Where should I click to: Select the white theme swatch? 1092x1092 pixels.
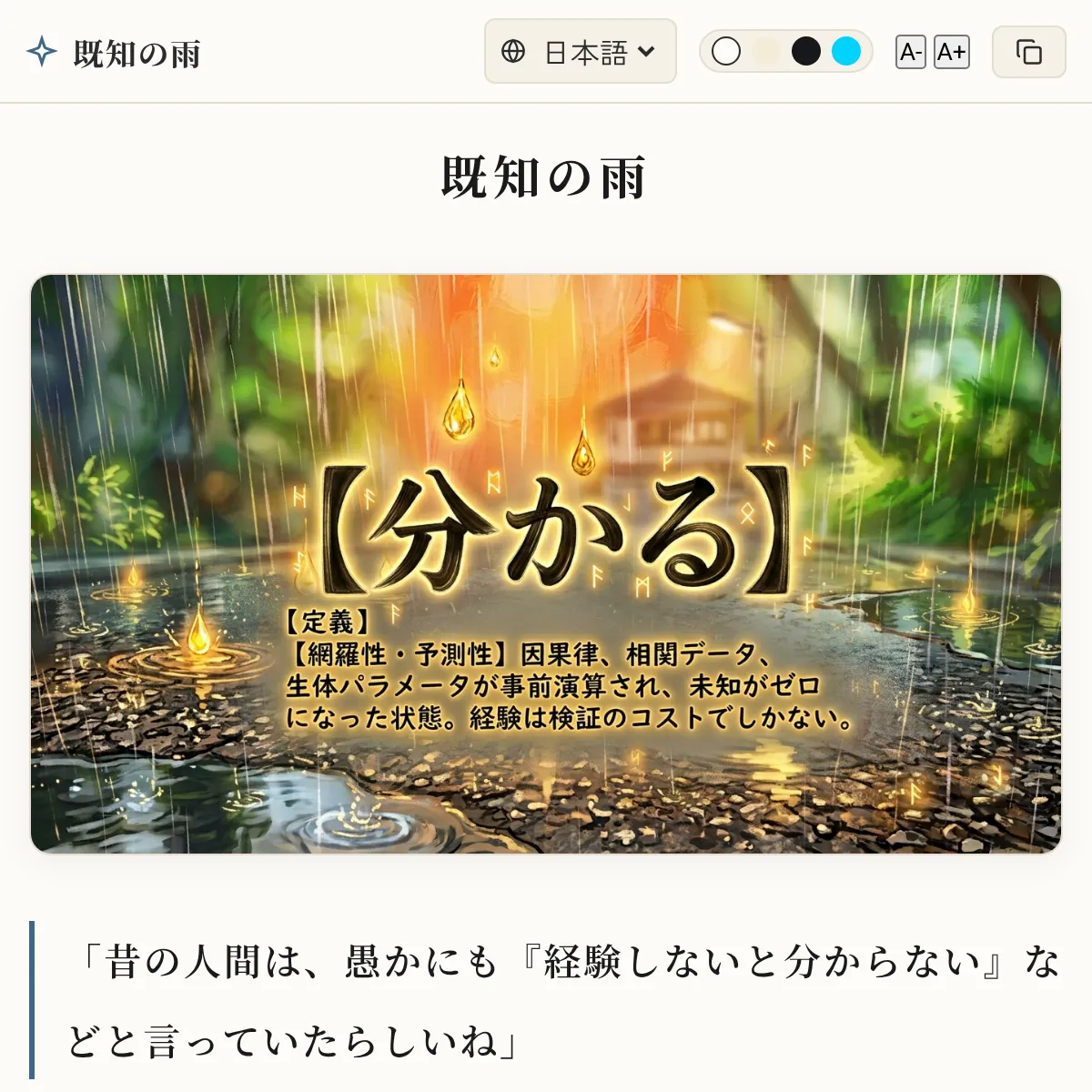[x=726, y=52]
